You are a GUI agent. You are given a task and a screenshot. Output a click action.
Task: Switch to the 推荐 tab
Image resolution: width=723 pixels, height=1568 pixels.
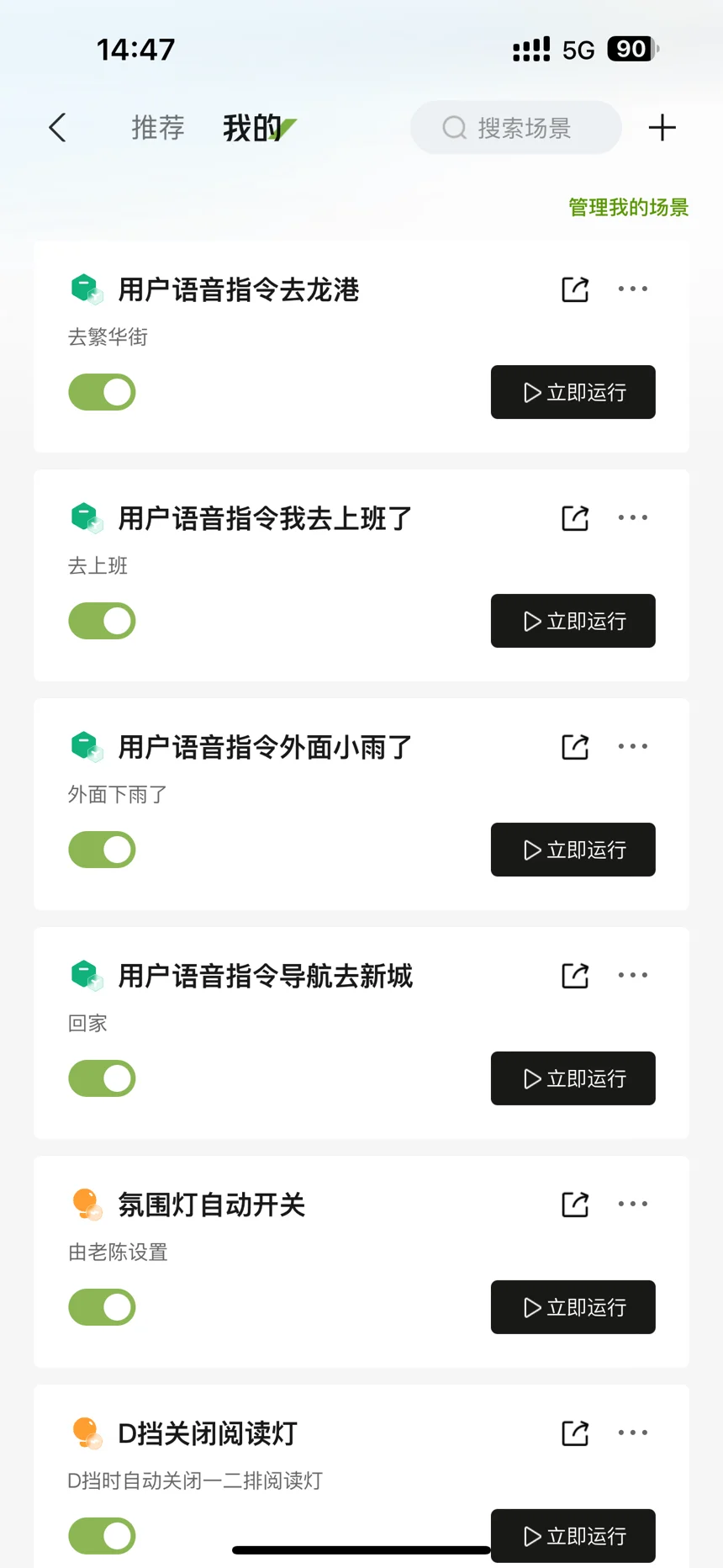click(157, 128)
